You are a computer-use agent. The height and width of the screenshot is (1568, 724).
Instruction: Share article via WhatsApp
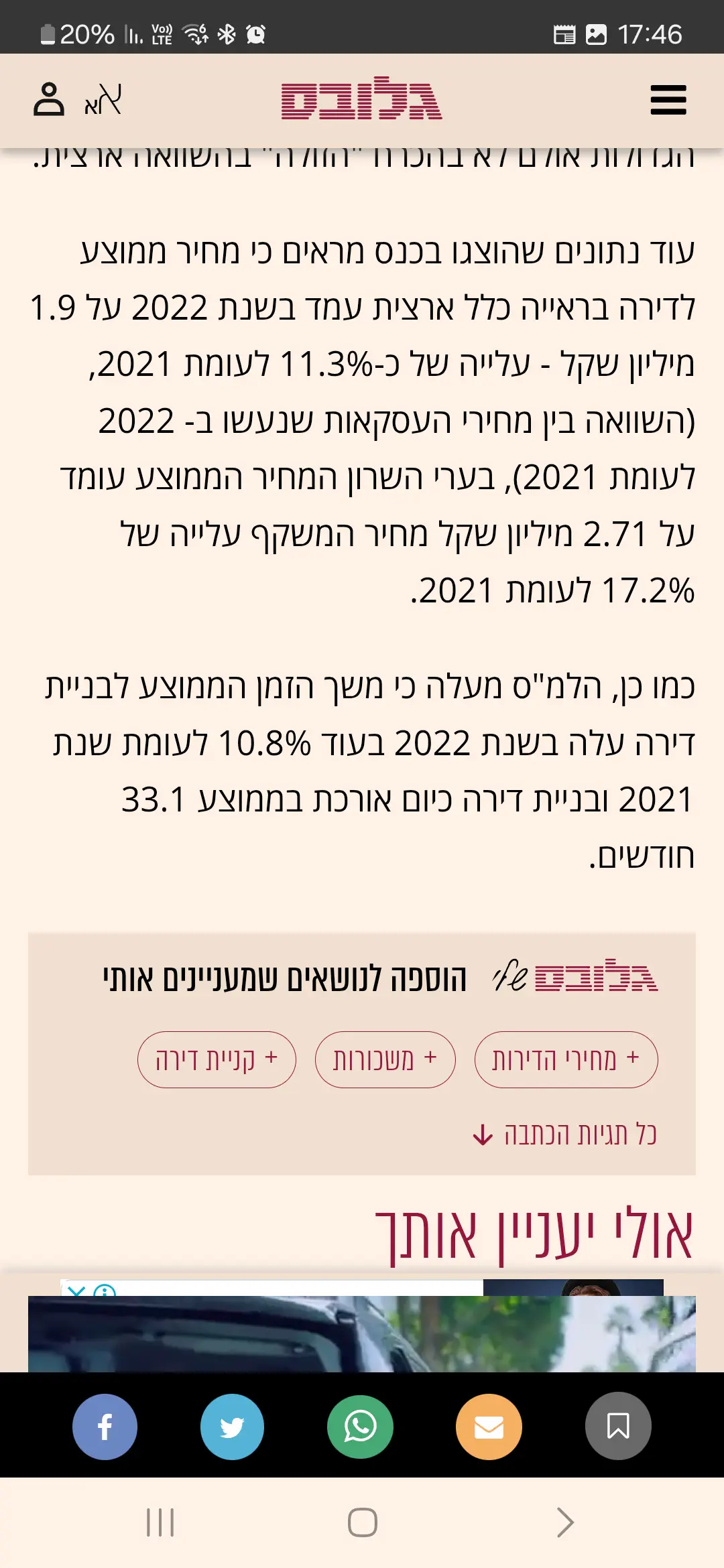pyautogui.click(x=360, y=1427)
